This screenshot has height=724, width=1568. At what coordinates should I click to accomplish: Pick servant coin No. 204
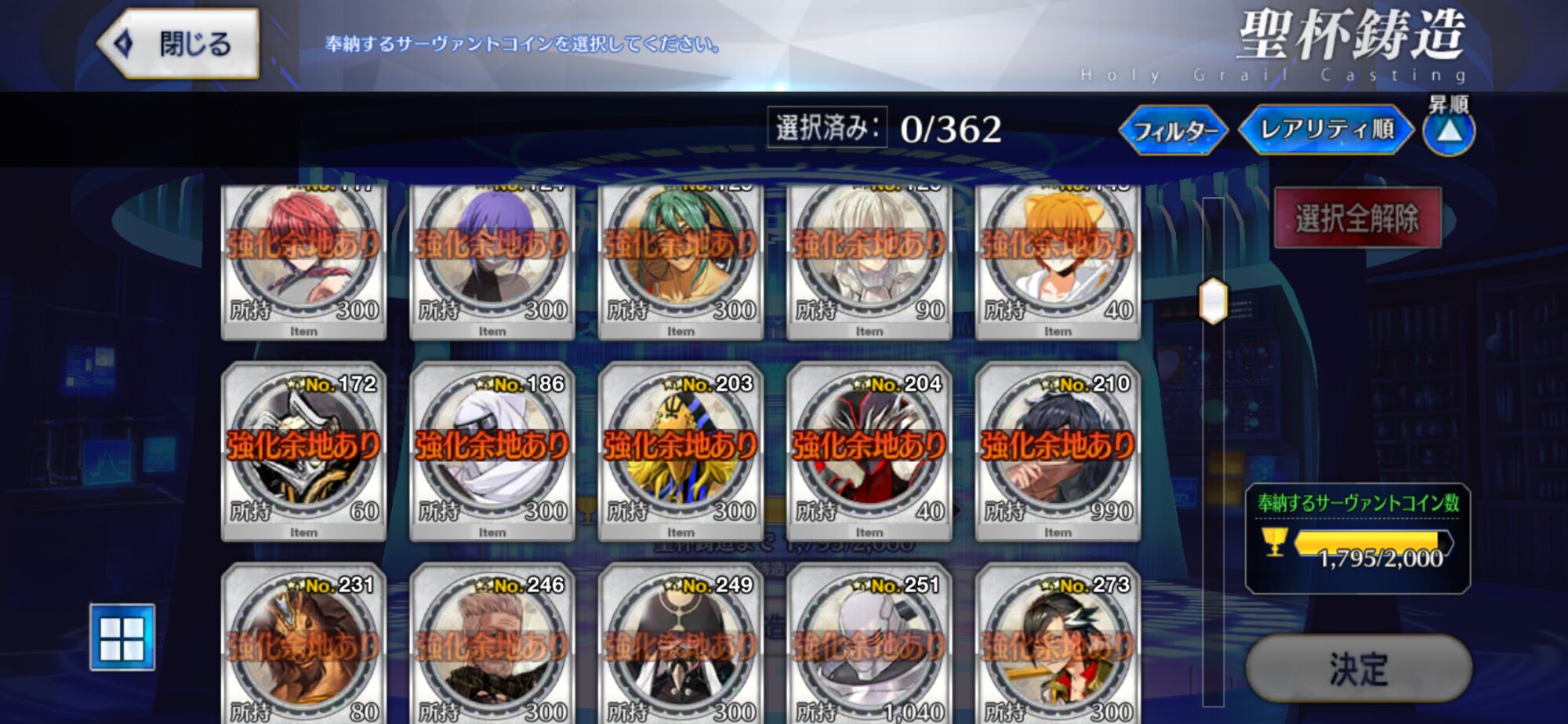click(x=869, y=451)
